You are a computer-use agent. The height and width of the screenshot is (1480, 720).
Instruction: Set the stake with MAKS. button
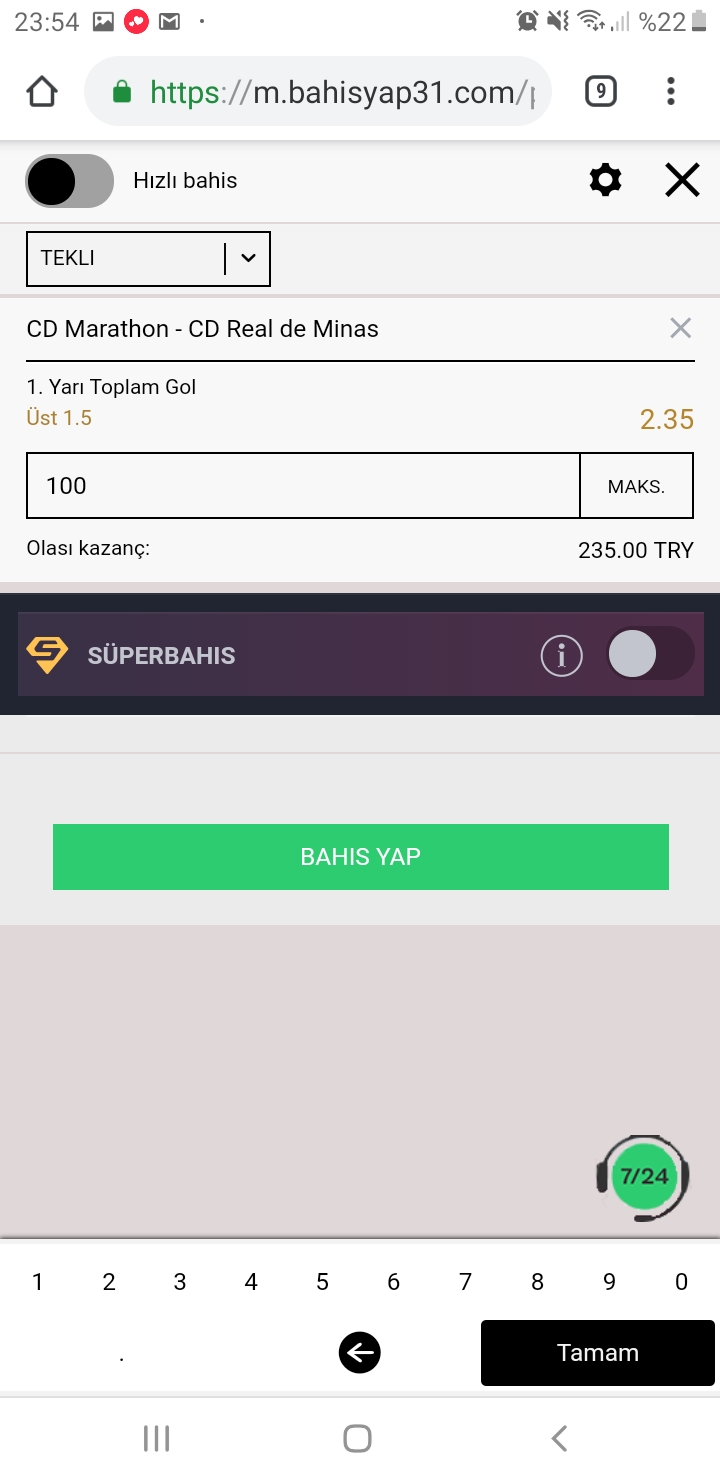click(636, 487)
